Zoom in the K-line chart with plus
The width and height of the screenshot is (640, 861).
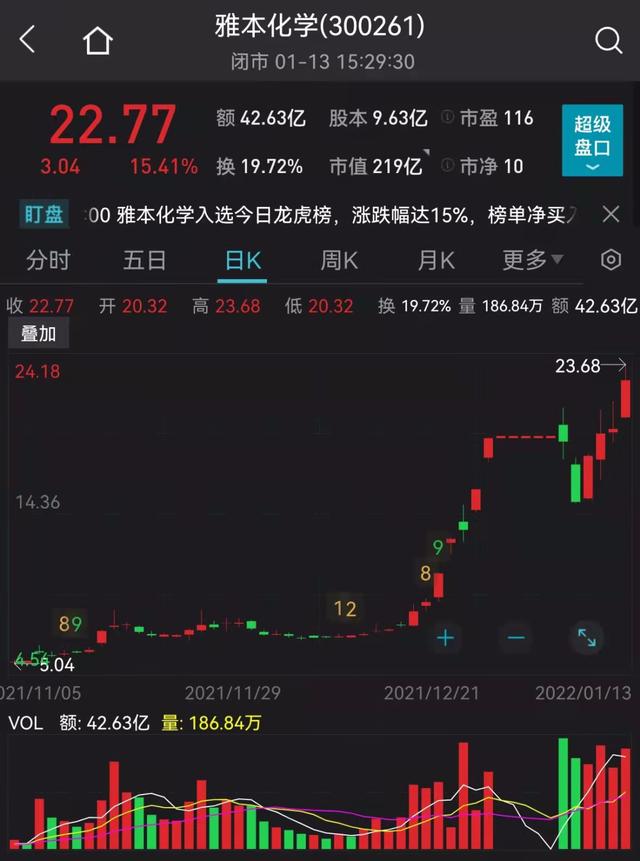coord(445,637)
